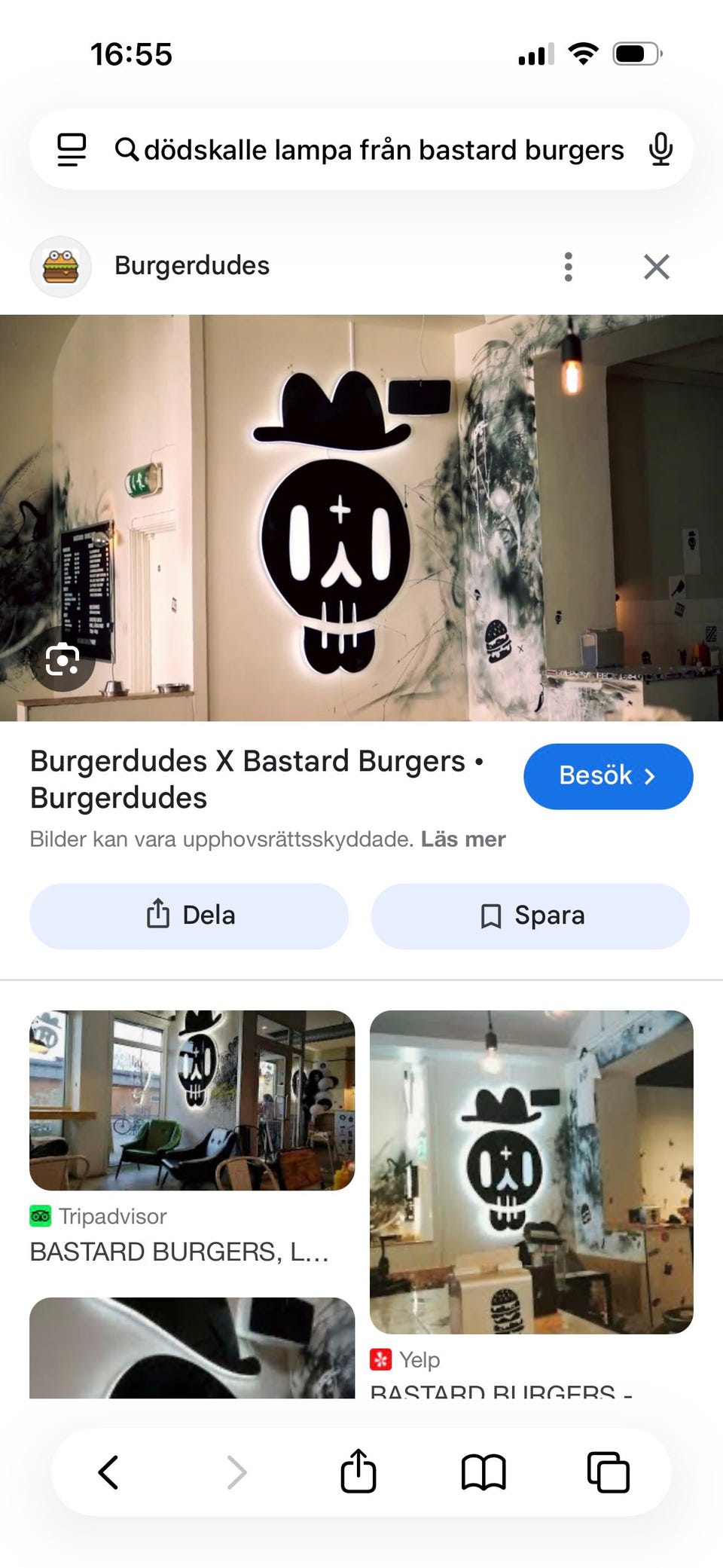Search this image with Google Lens
Image resolution: width=723 pixels, height=1568 pixels.
tap(63, 661)
